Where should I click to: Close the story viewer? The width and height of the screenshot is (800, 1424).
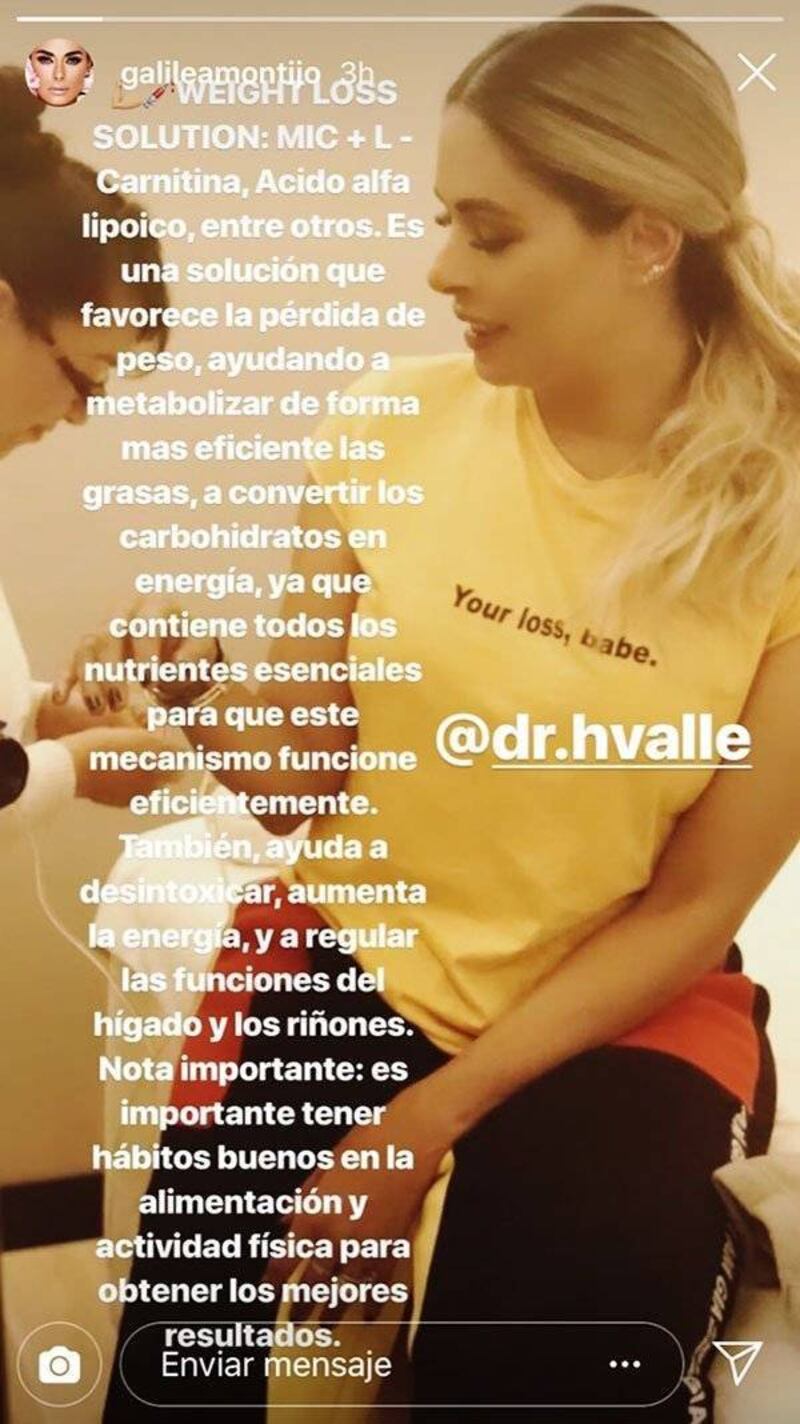[756, 73]
